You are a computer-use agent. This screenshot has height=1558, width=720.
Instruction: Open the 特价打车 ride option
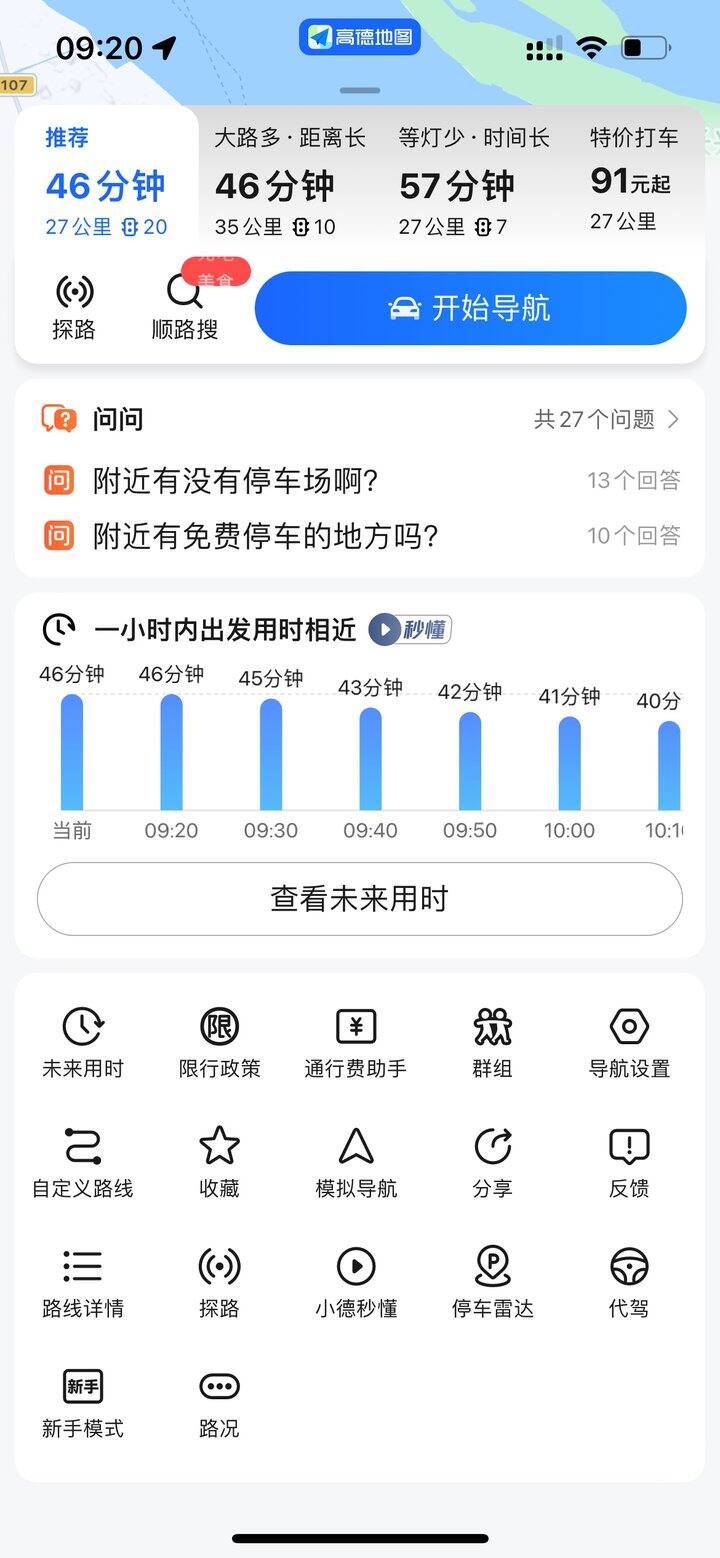click(634, 181)
